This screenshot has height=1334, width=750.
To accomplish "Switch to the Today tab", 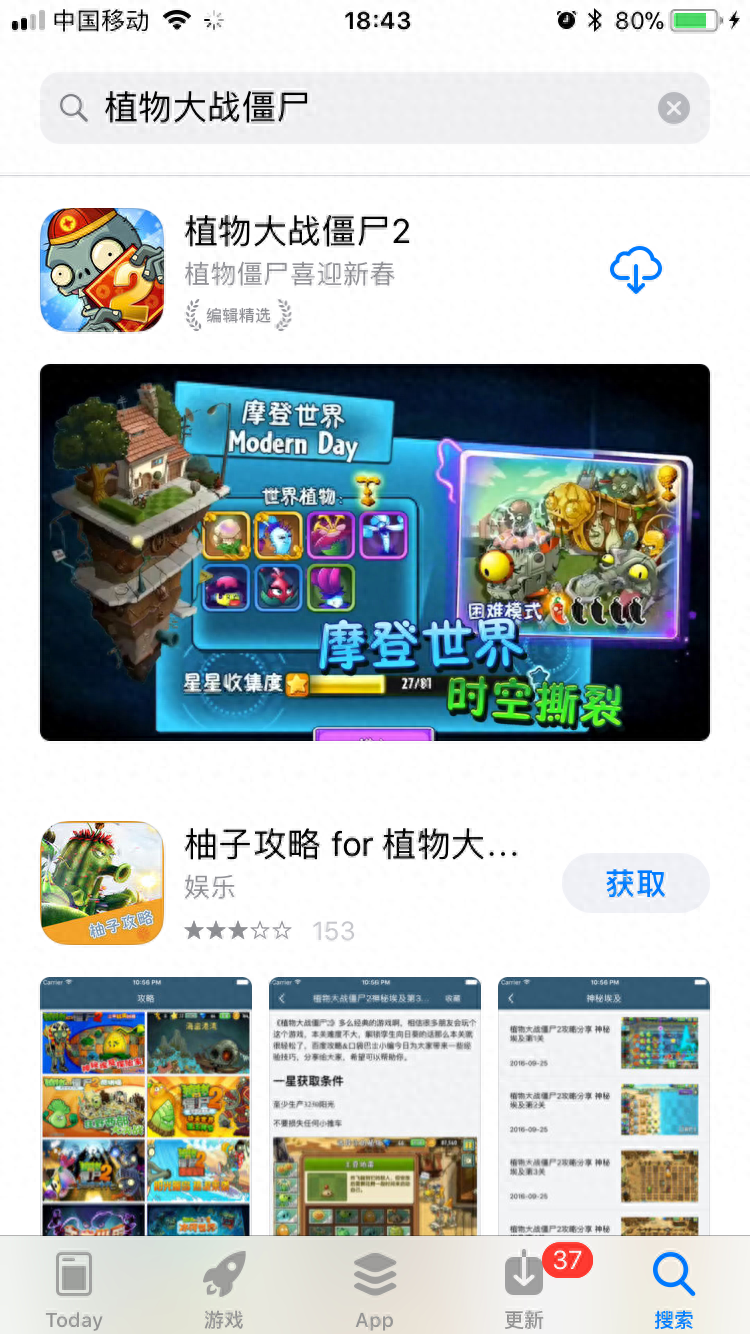I will pyautogui.click(x=74, y=1288).
